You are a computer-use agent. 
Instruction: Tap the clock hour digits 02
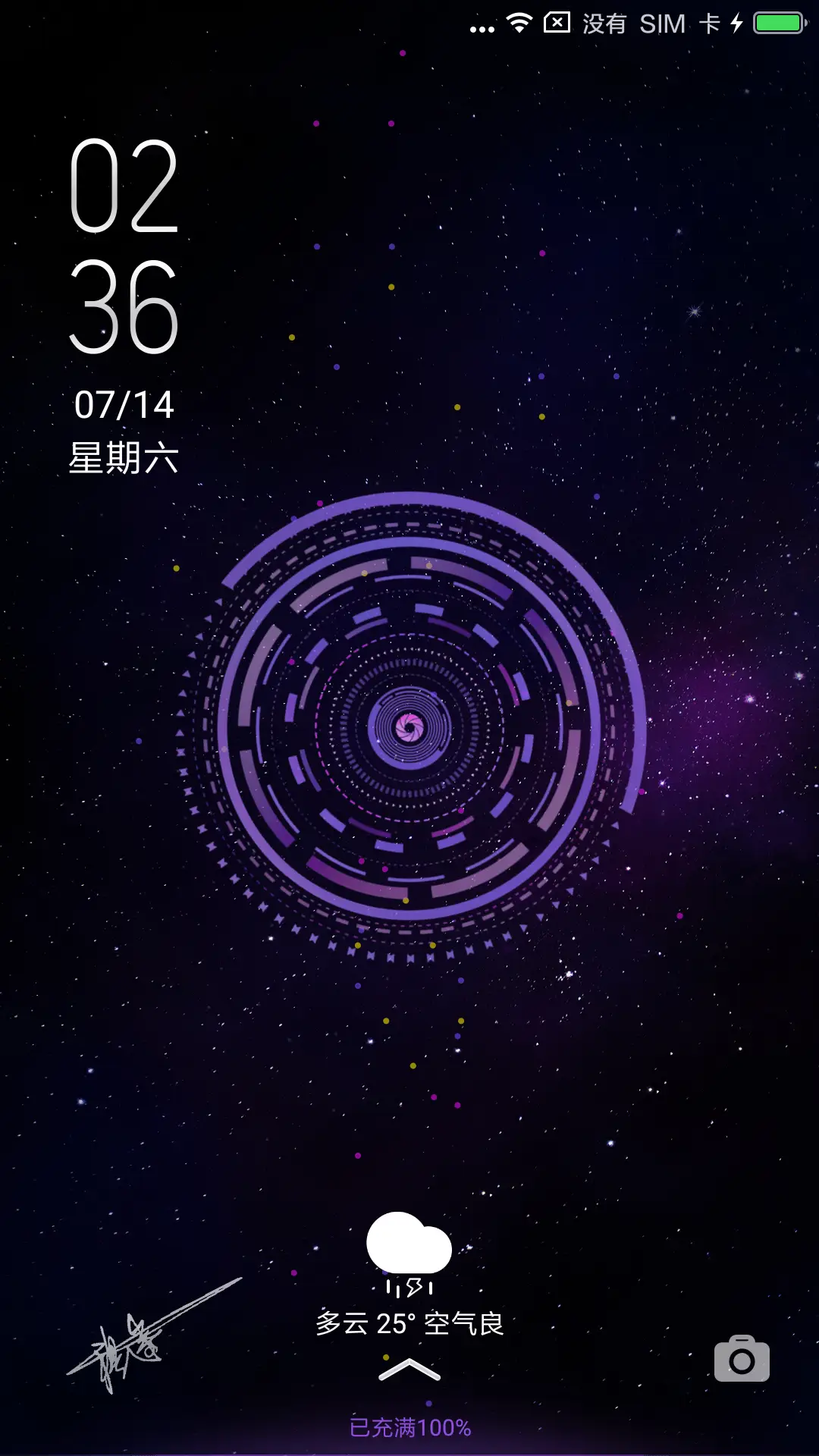pyautogui.click(x=125, y=187)
